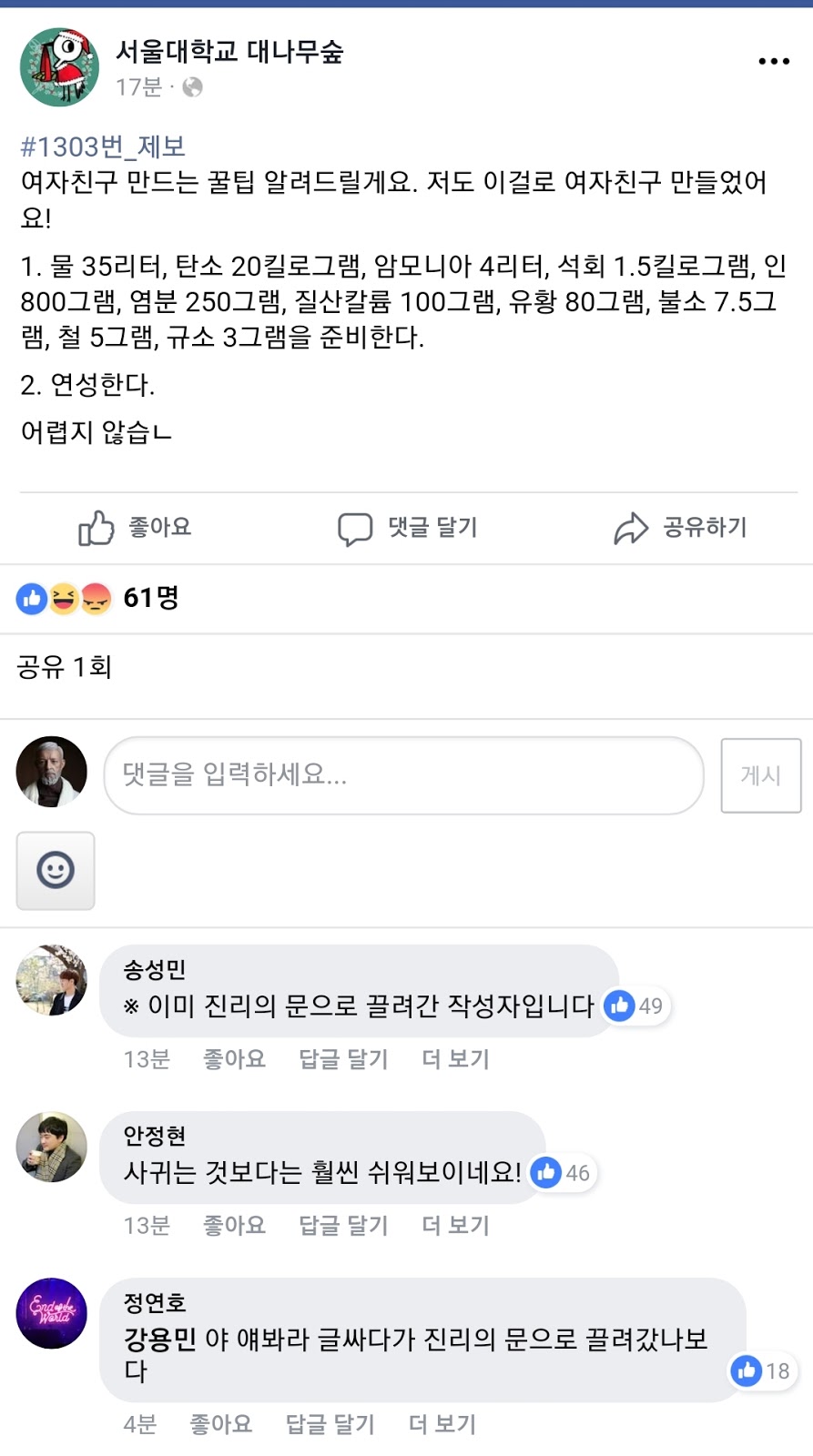
Task: Like the post with 좋아요
Action: [136, 528]
